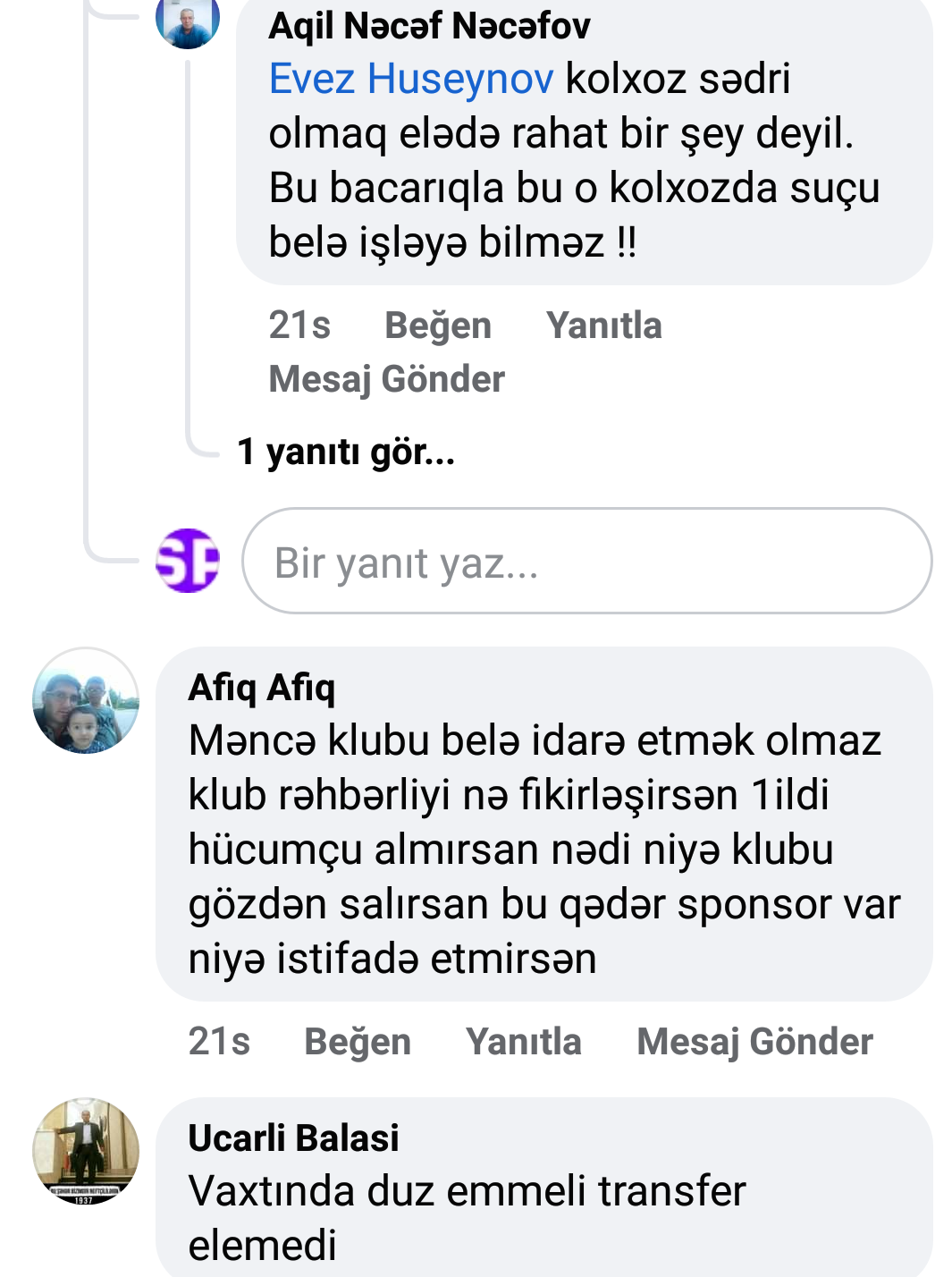
Task: Send a message to Afiq Afiq
Action: 754,1042
